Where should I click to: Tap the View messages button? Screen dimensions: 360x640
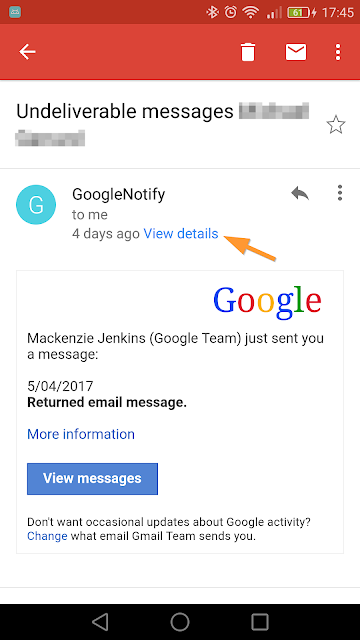point(92,478)
